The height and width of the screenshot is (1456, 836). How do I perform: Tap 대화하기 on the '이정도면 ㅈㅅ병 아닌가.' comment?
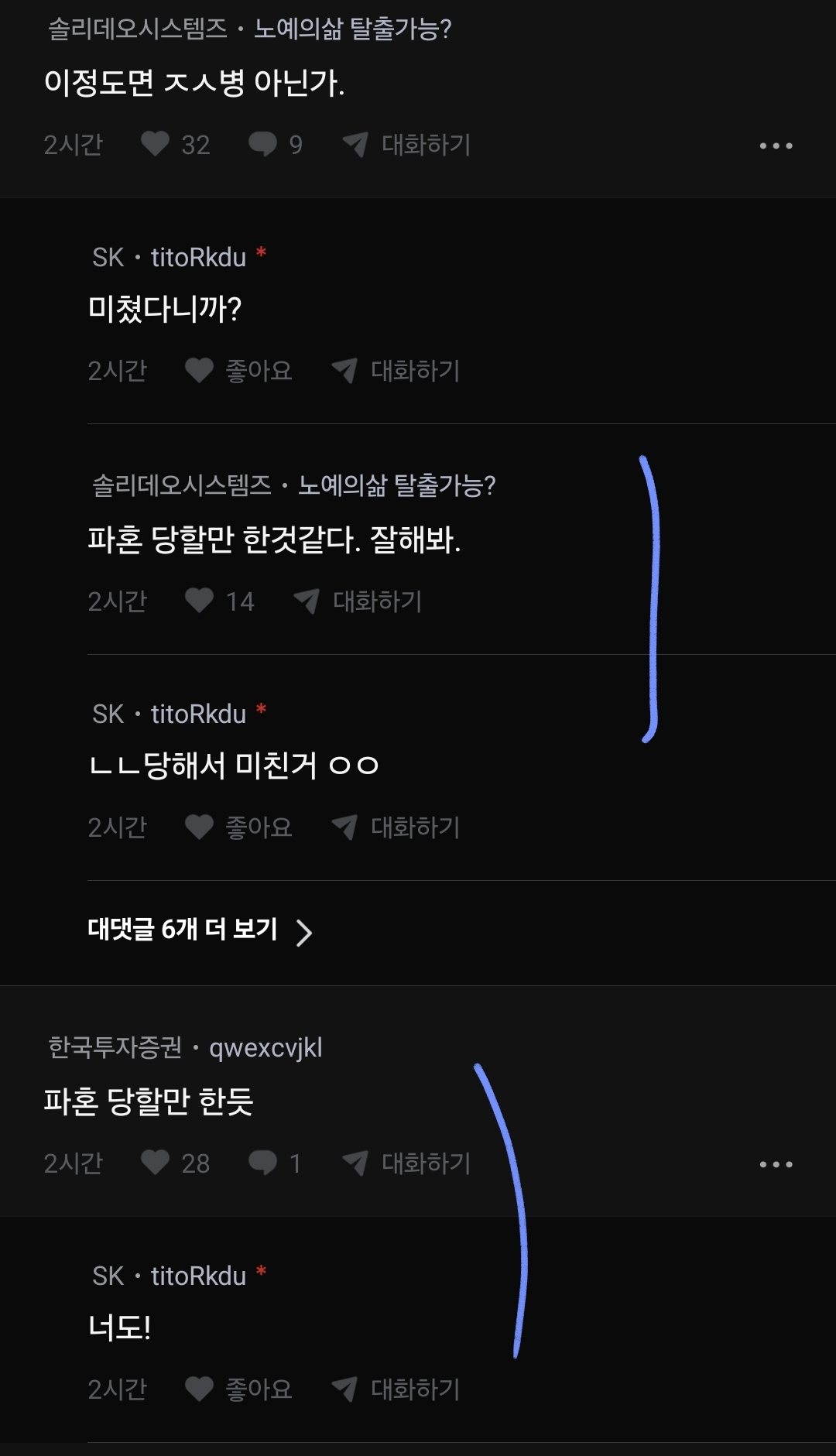click(407, 145)
